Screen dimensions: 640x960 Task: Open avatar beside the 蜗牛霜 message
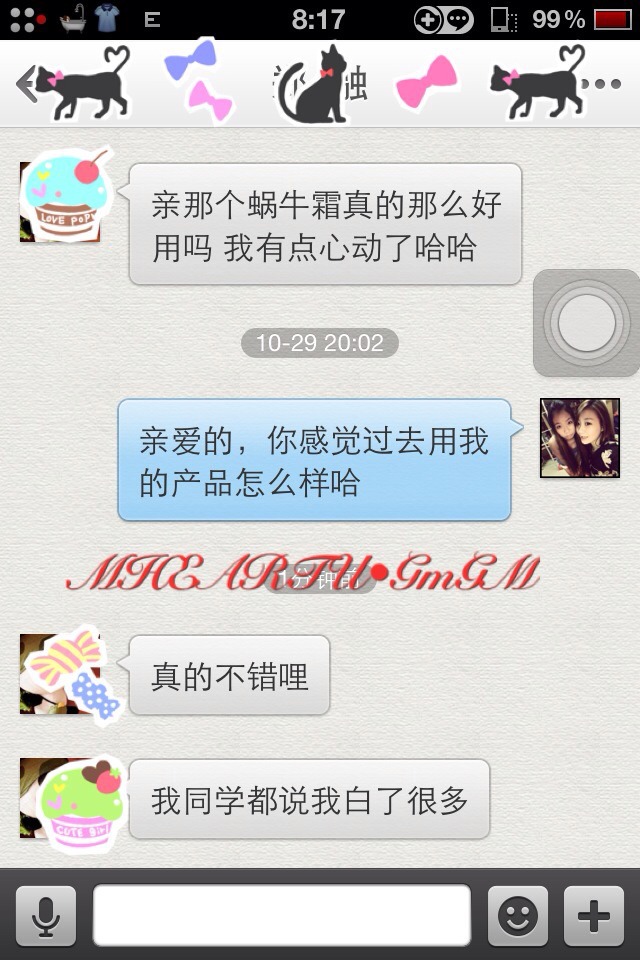pos(60,201)
